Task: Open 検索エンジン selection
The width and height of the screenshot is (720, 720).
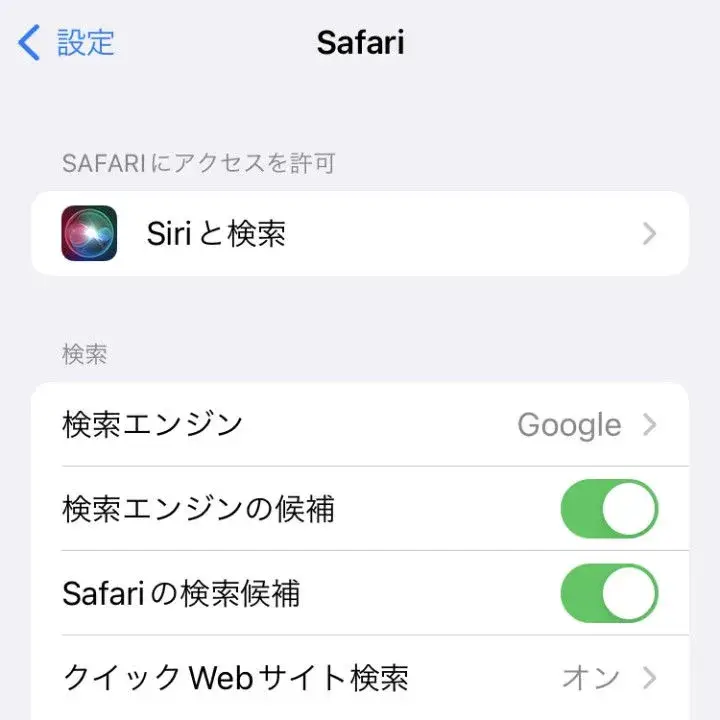Action: pyautogui.click(x=360, y=425)
